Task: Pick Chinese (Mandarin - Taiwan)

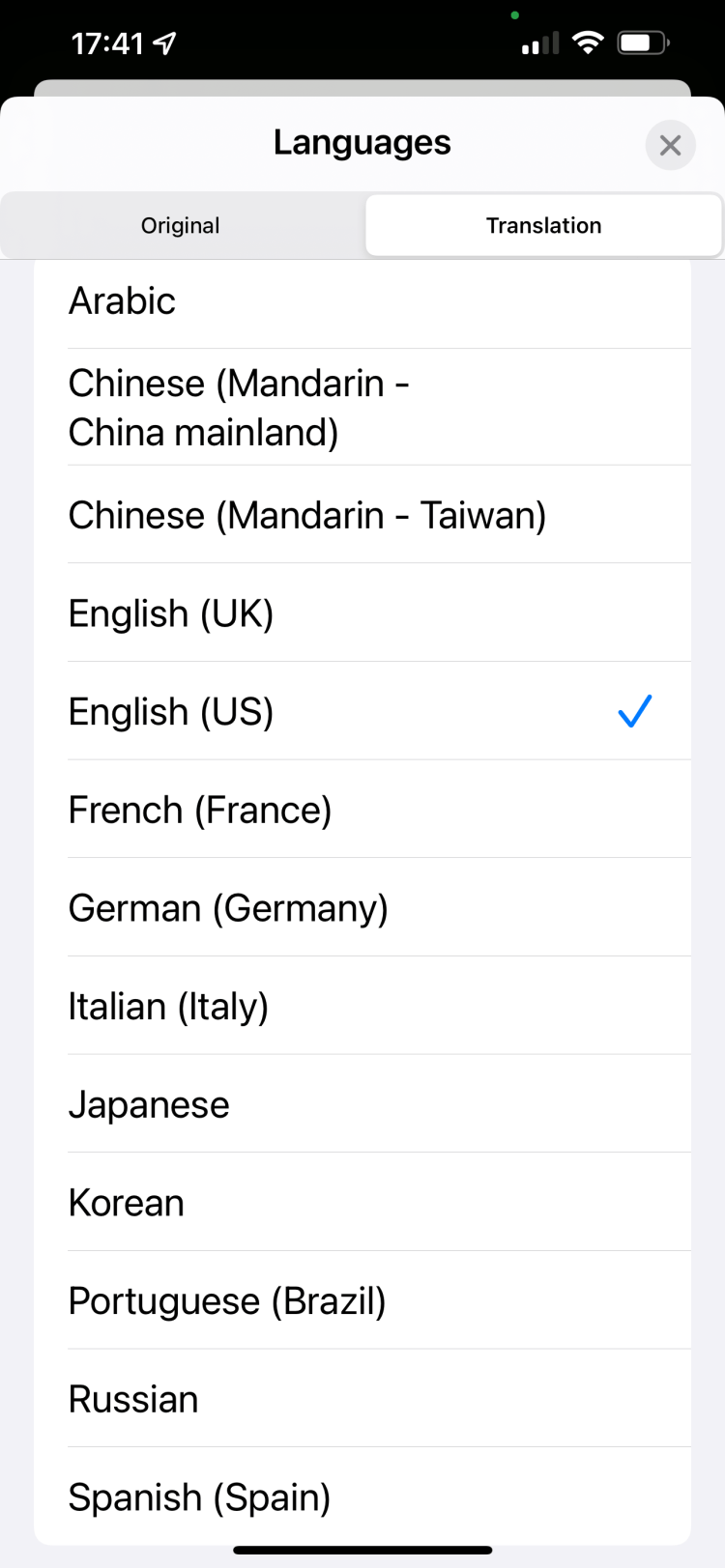Action: [362, 515]
